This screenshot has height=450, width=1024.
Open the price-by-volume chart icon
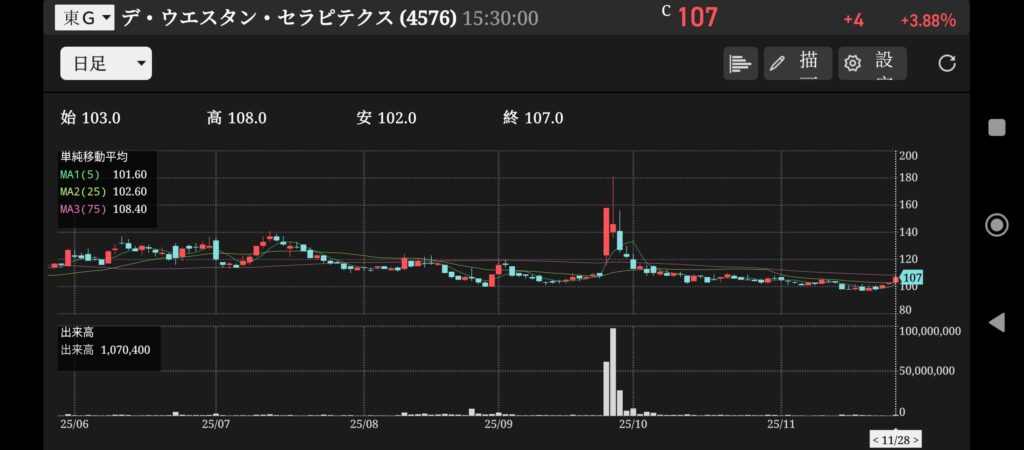click(x=740, y=64)
